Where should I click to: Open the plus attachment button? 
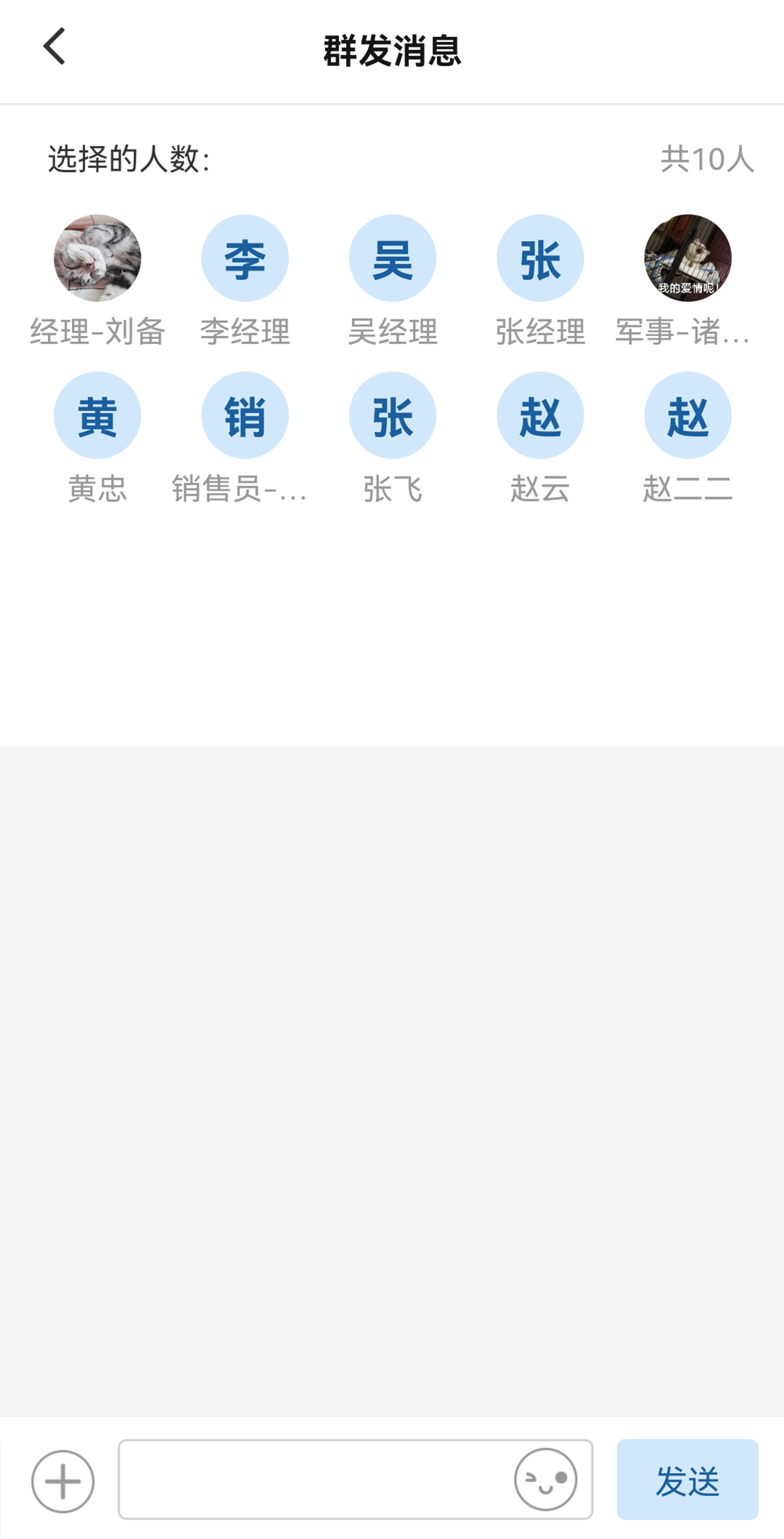tap(63, 1482)
